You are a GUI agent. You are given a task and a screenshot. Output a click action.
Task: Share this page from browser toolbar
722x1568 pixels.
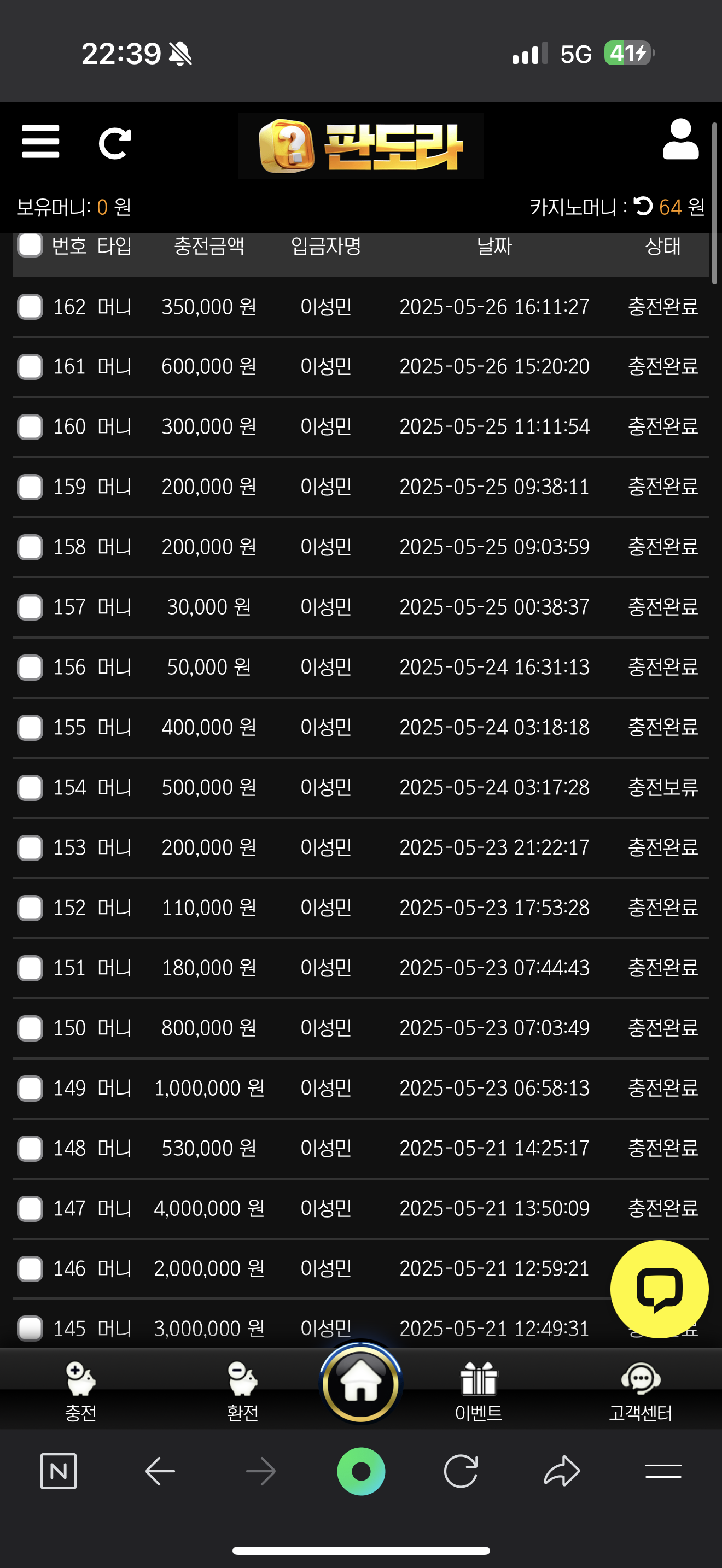click(x=561, y=1471)
